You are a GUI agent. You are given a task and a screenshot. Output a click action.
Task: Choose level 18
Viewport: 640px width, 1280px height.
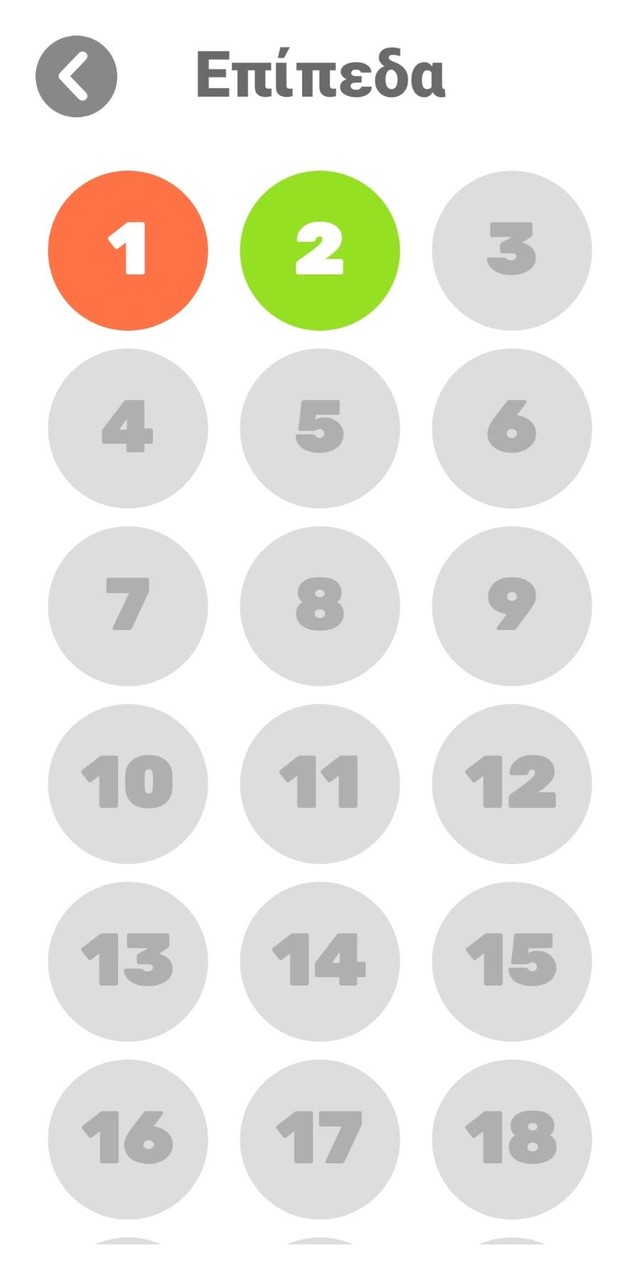click(512, 1140)
